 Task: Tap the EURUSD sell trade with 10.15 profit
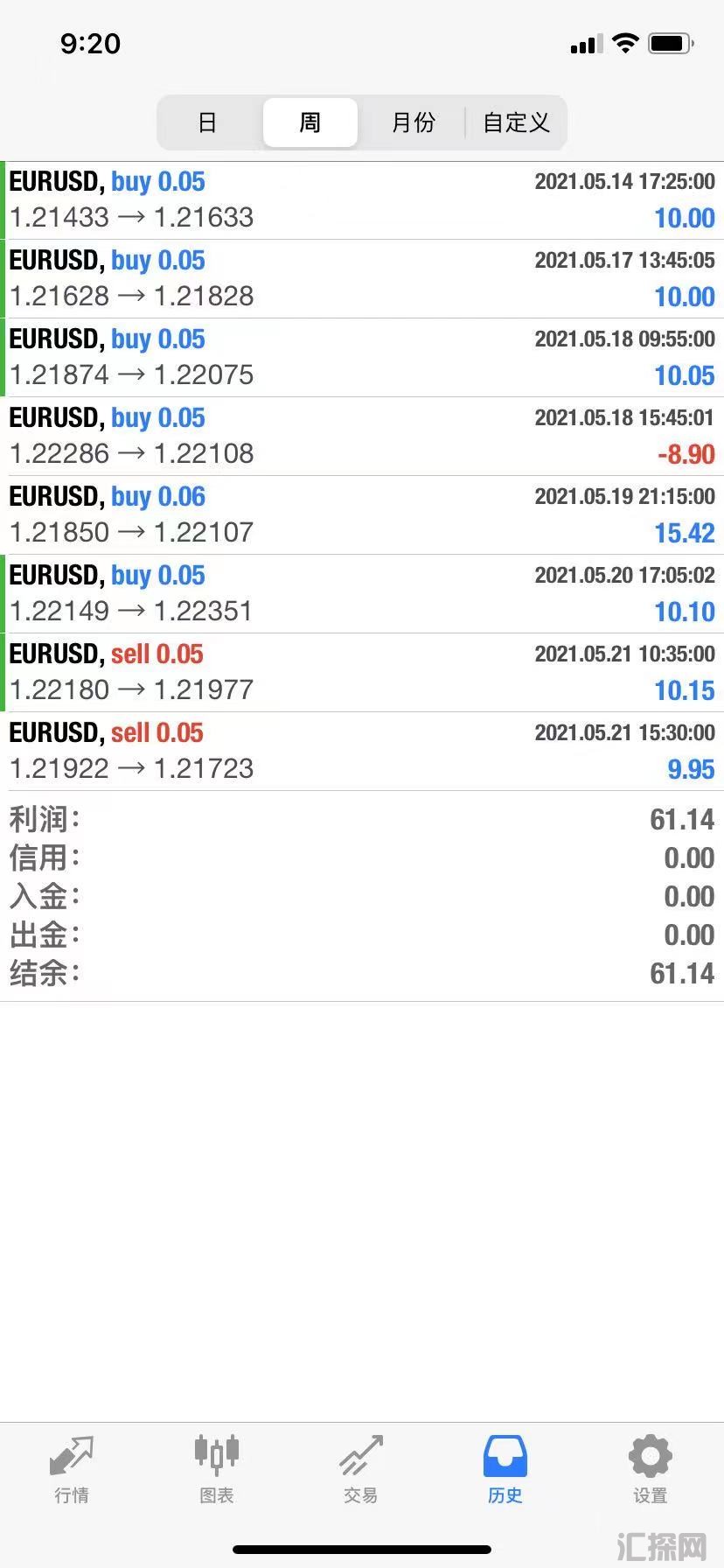tap(362, 673)
